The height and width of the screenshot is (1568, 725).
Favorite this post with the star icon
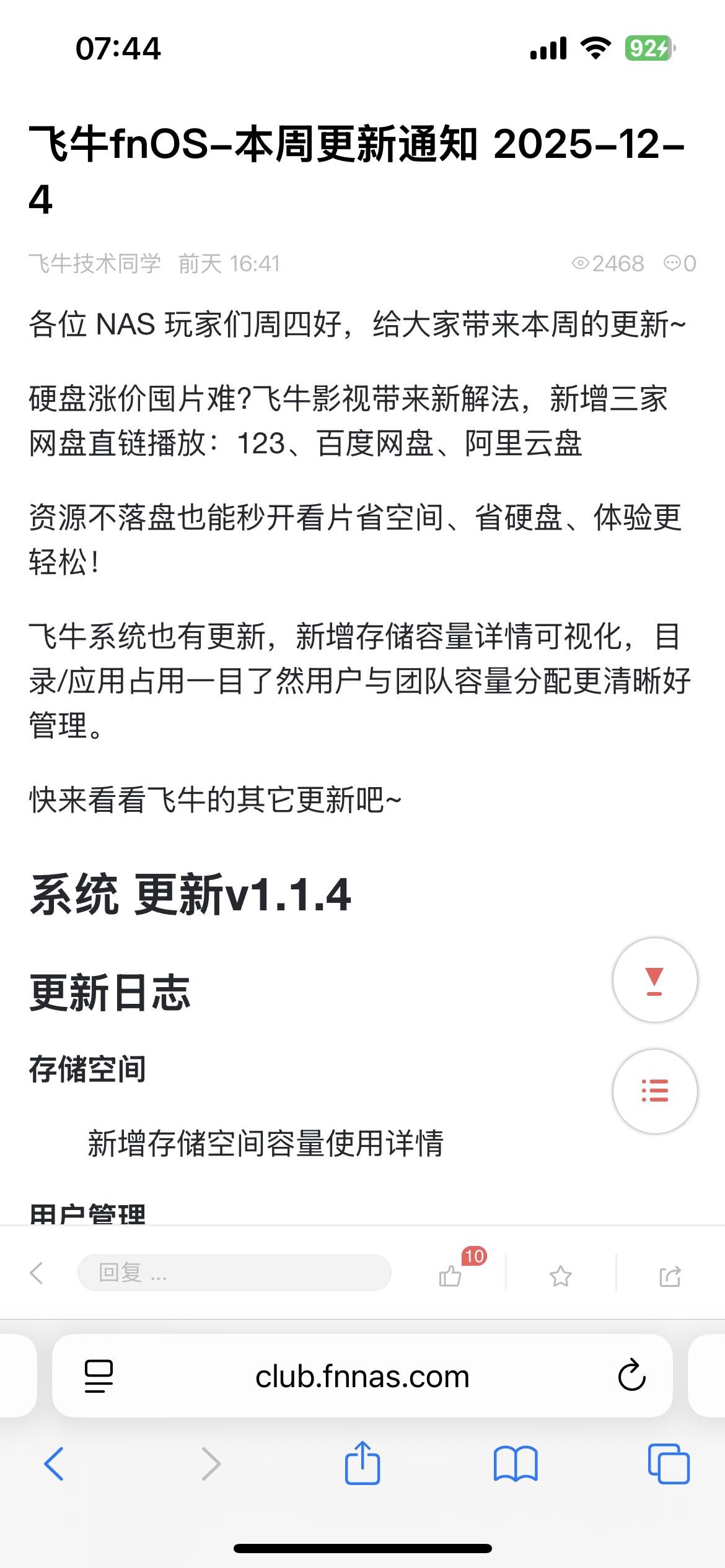560,1275
